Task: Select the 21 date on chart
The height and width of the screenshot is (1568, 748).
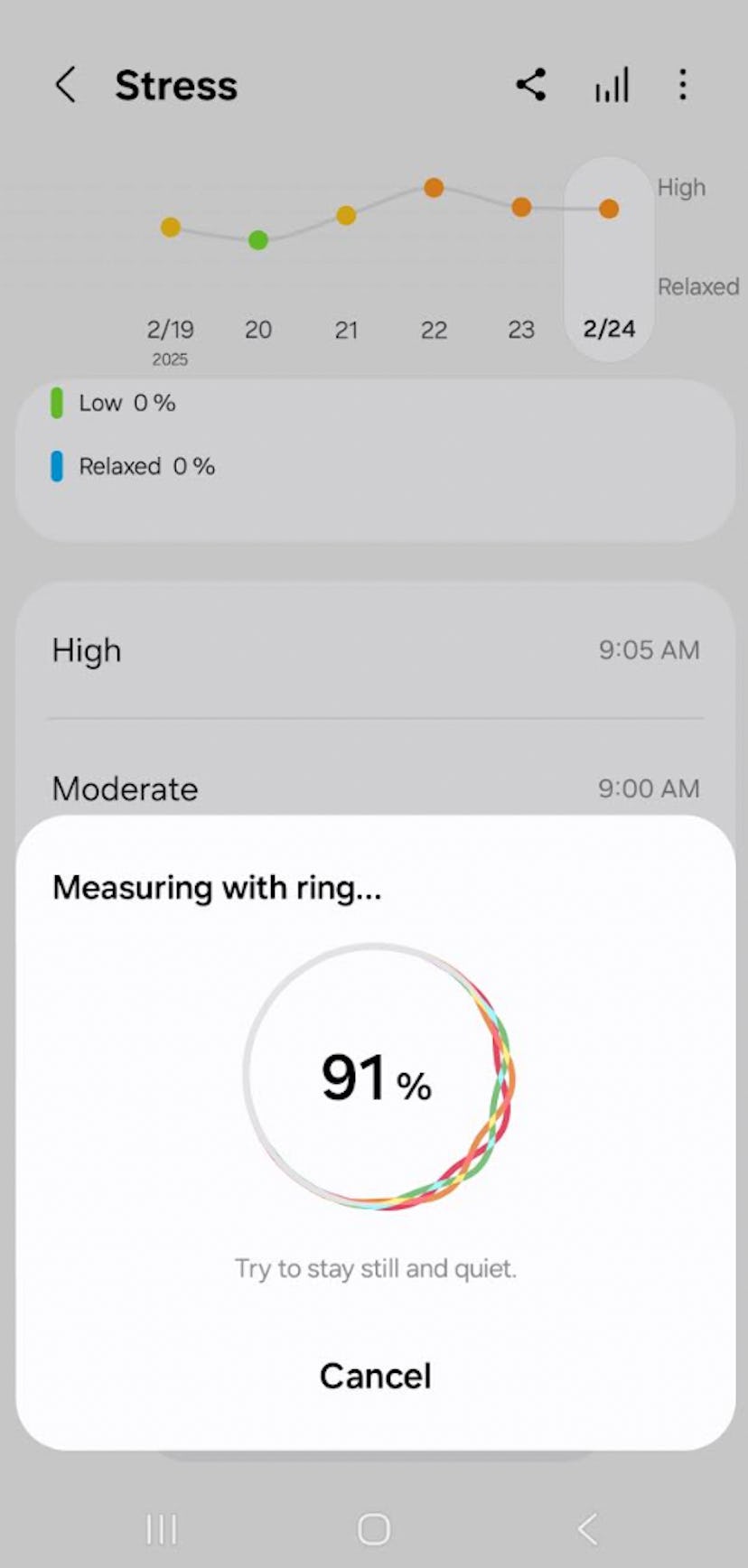Action: (x=346, y=330)
